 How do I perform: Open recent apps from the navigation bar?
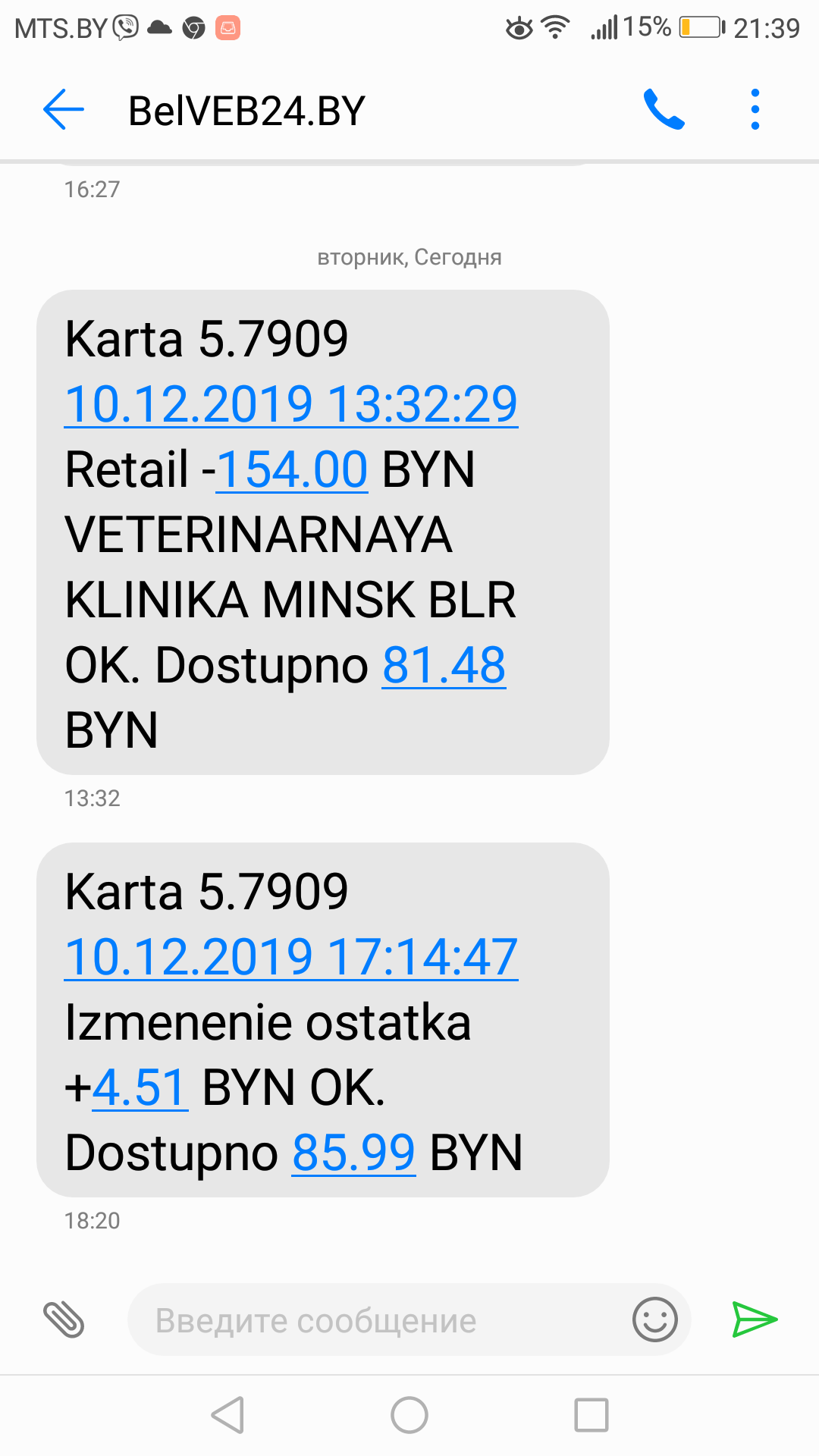pos(591,1415)
